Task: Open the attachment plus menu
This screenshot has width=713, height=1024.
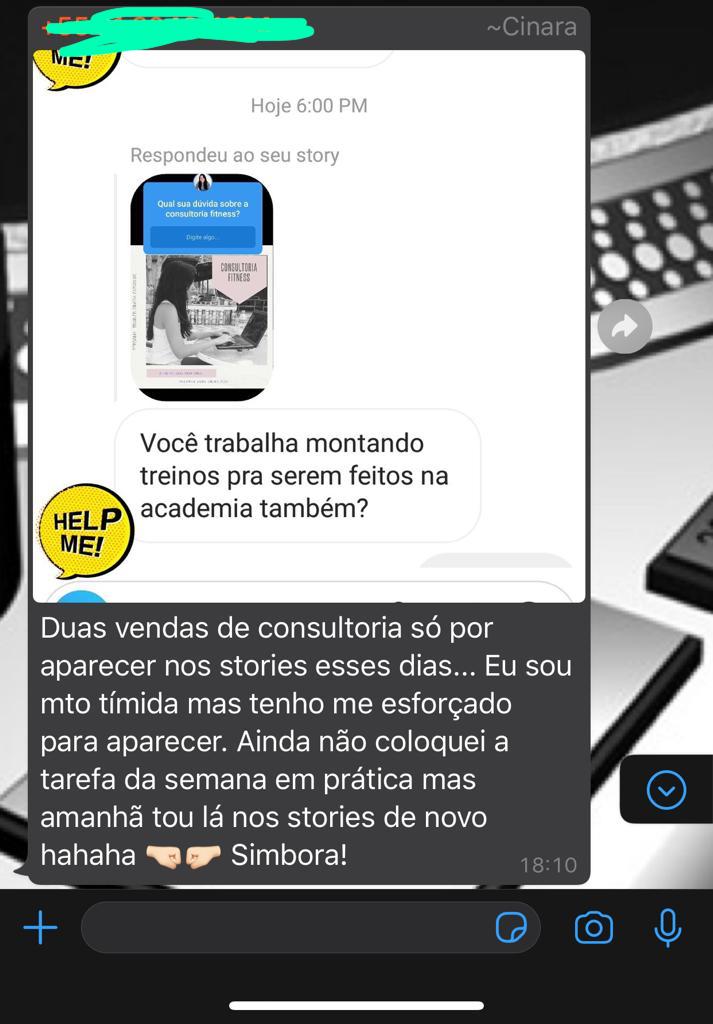Action: coord(40,928)
